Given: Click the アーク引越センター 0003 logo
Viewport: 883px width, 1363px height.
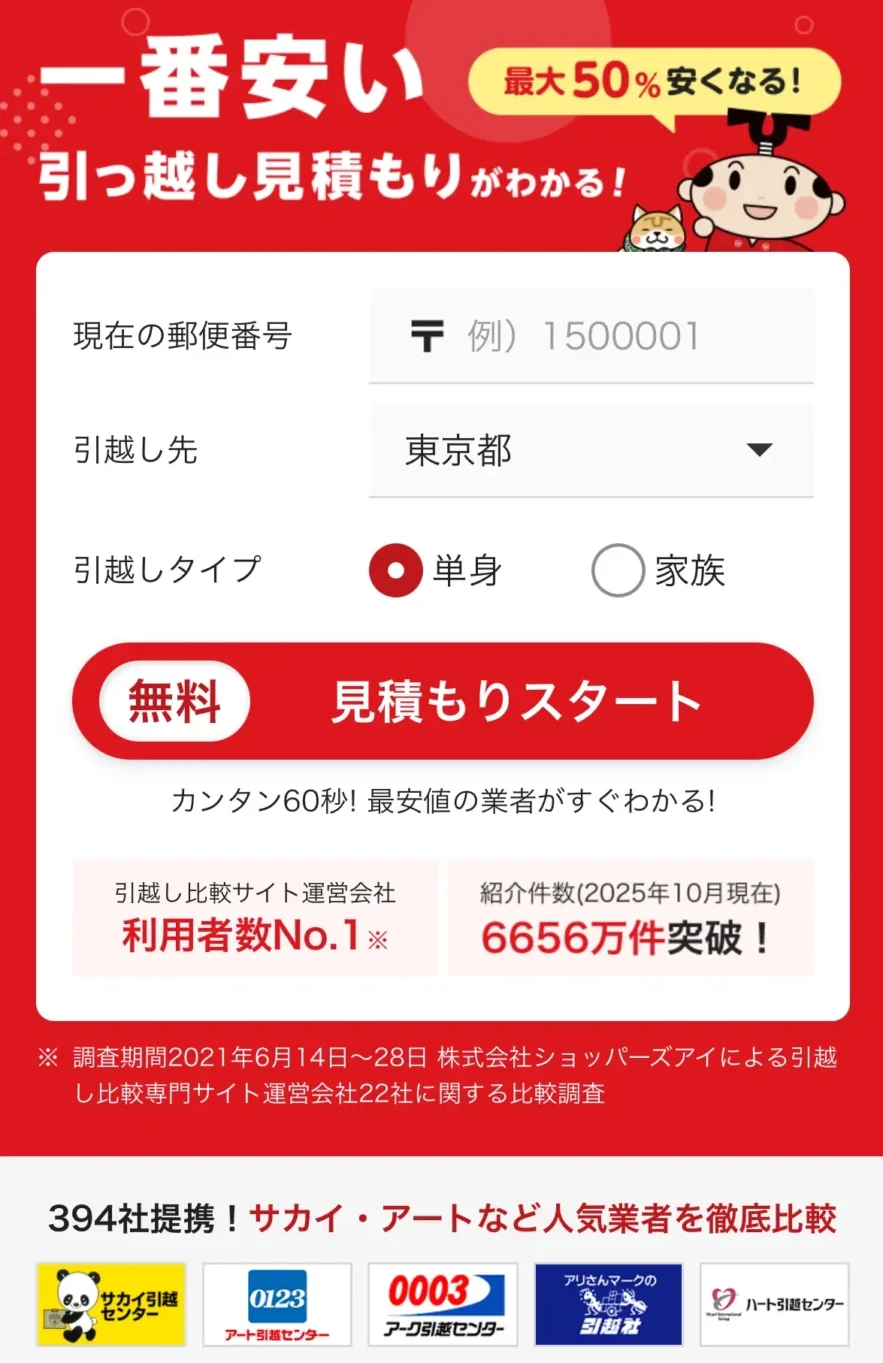Looking at the screenshot, I should tap(442, 1304).
